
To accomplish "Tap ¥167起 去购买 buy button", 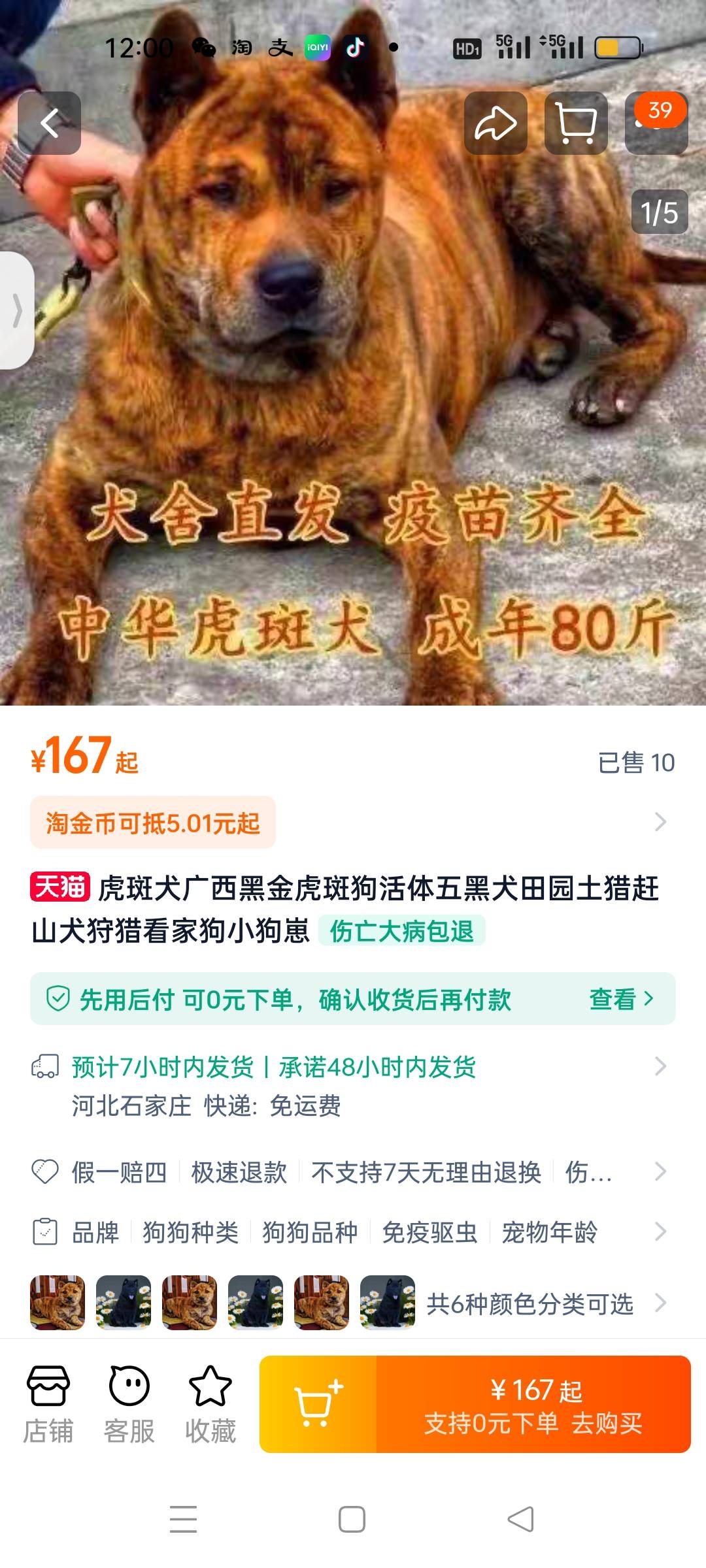I will tap(533, 1405).
